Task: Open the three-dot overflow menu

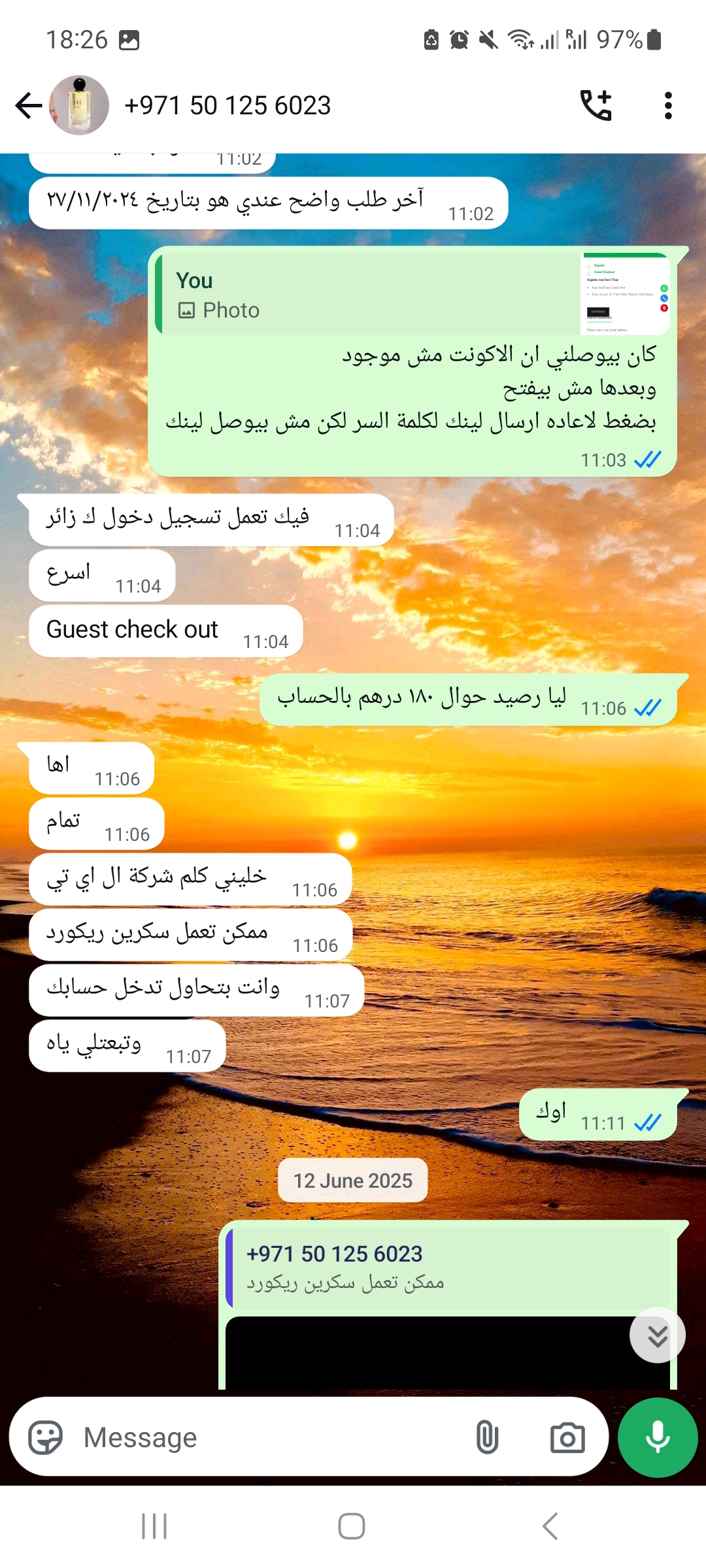Action: pyautogui.click(x=667, y=105)
